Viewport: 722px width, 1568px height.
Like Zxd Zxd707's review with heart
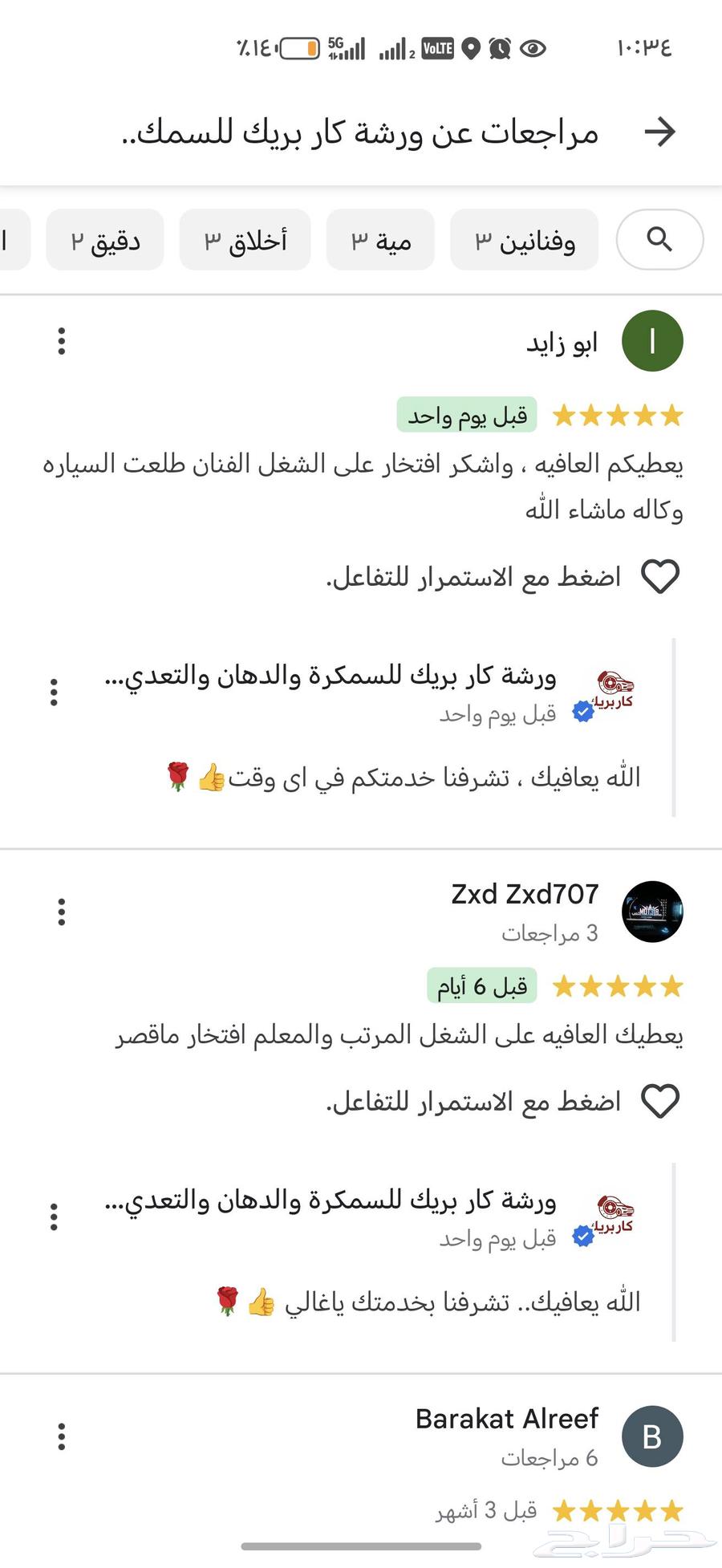660,1101
